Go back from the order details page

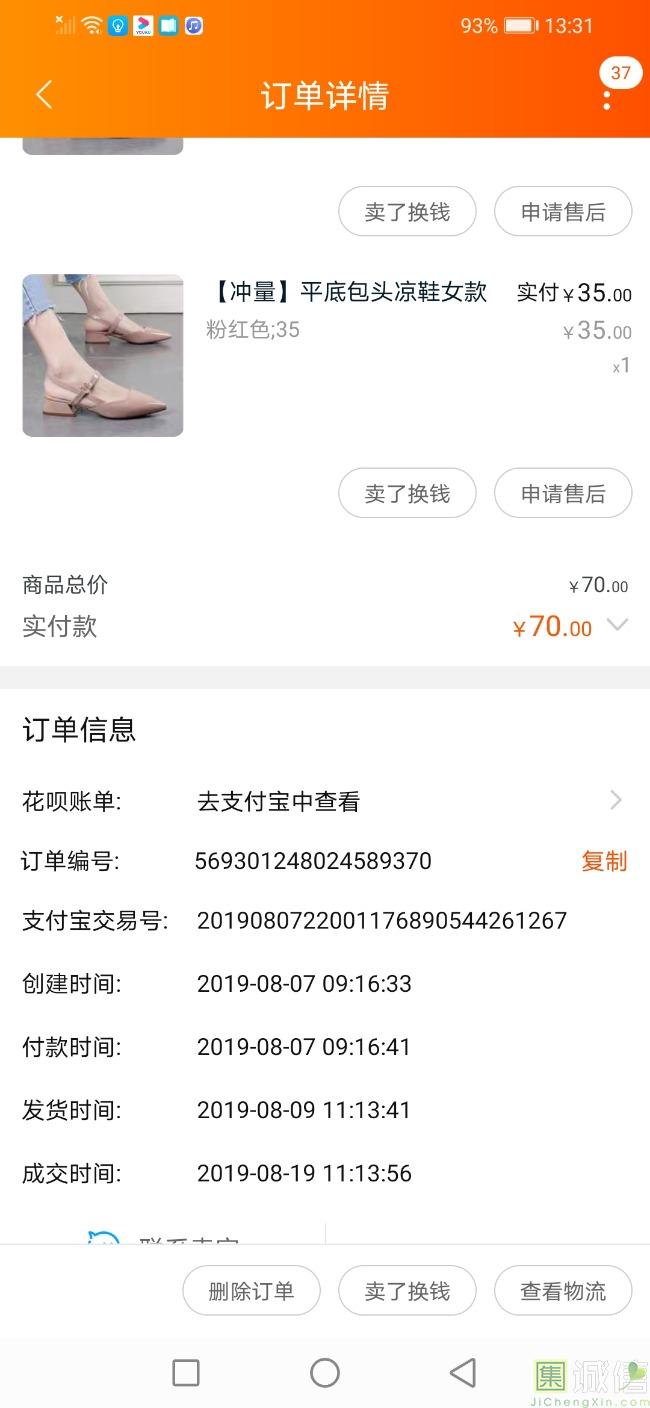[43, 96]
